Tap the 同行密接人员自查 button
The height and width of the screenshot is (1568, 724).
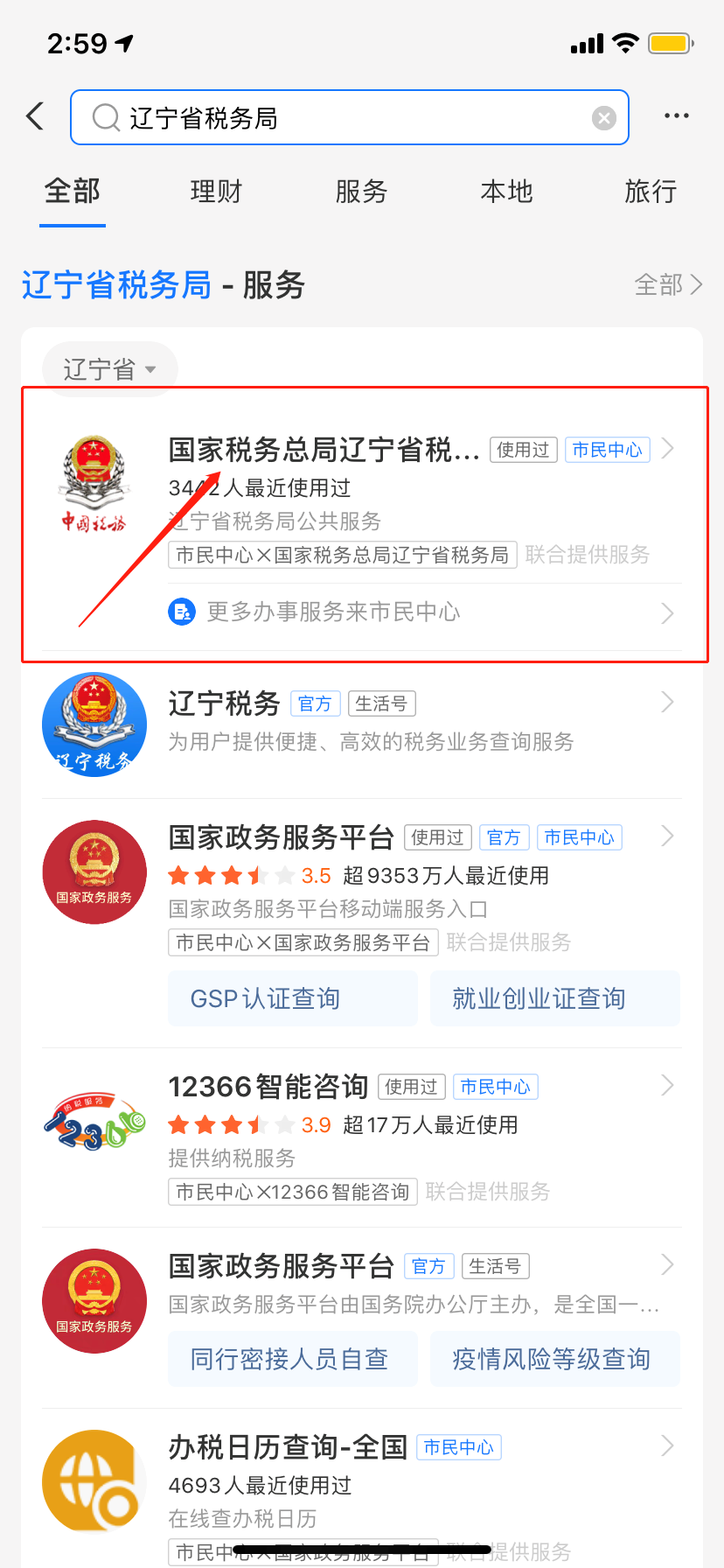pyautogui.click(x=292, y=1359)
